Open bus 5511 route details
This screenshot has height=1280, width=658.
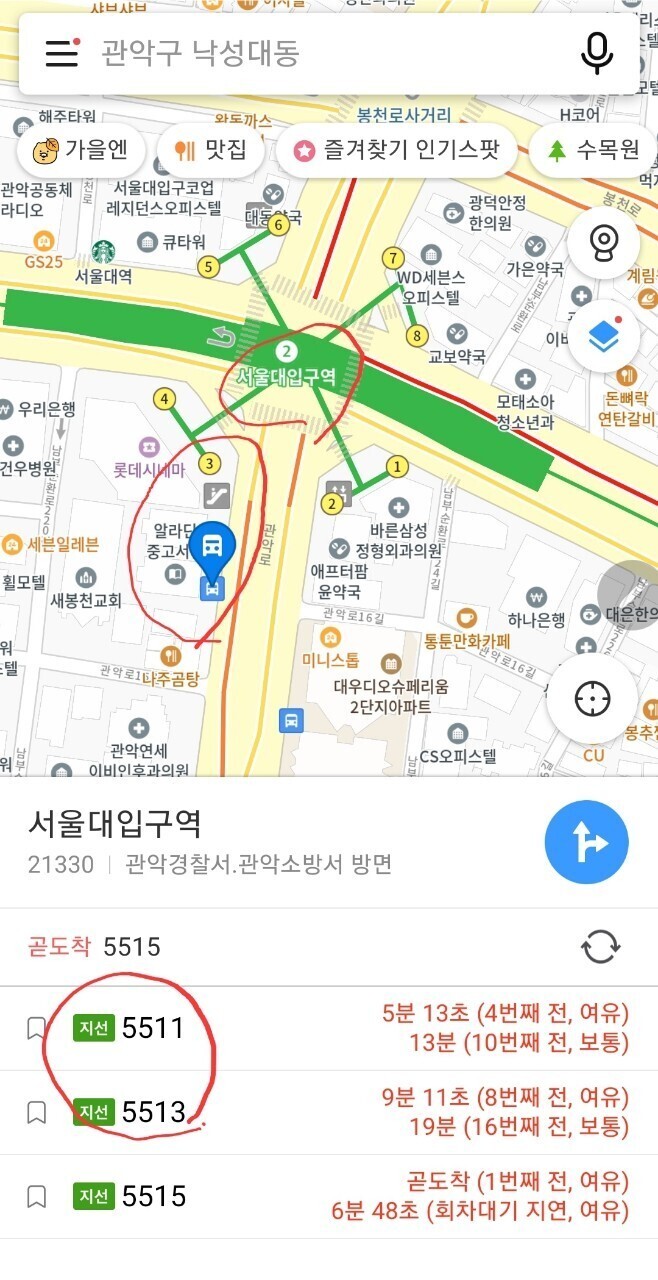click(329, 1028)
